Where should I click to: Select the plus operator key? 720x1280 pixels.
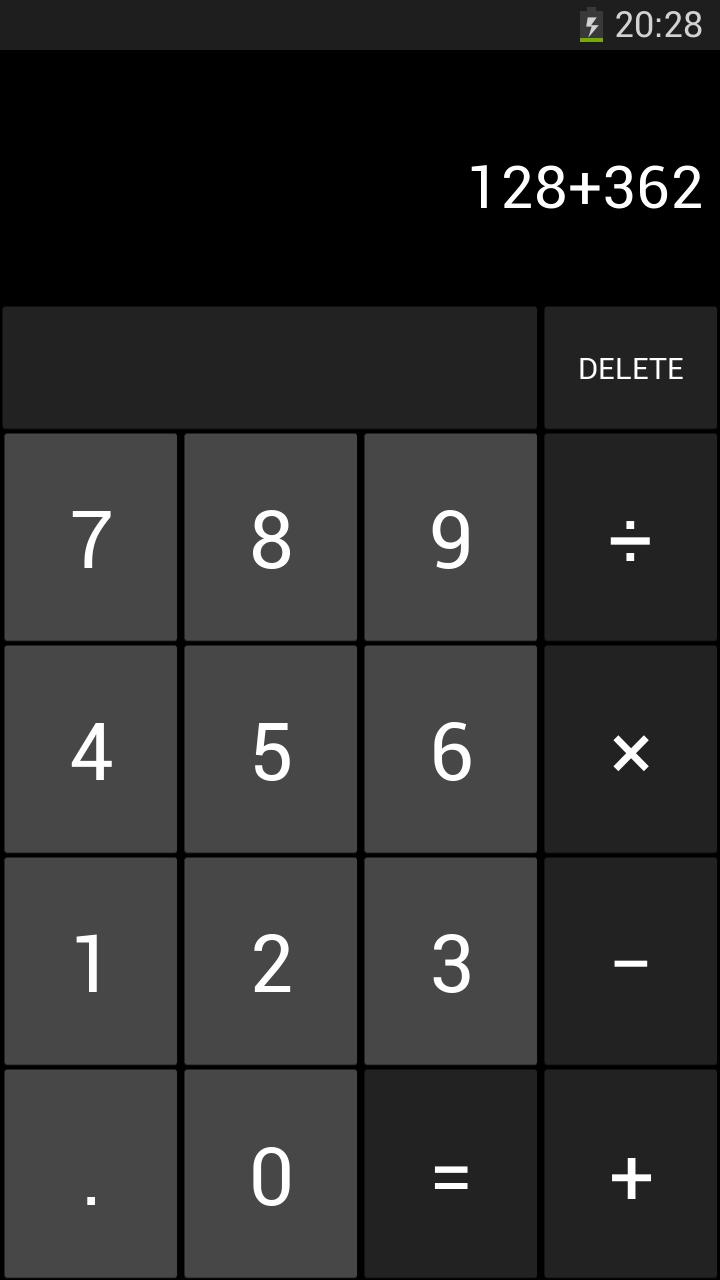630,1173
